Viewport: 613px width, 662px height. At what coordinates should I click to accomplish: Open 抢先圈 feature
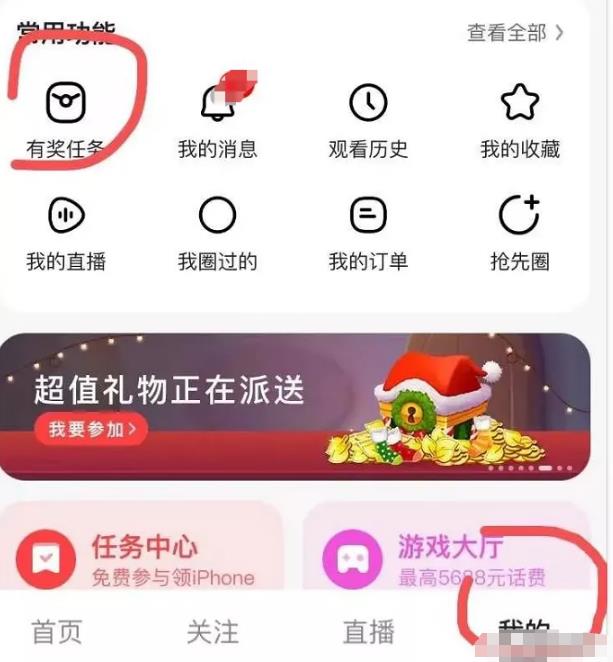[x=519, y=232]
